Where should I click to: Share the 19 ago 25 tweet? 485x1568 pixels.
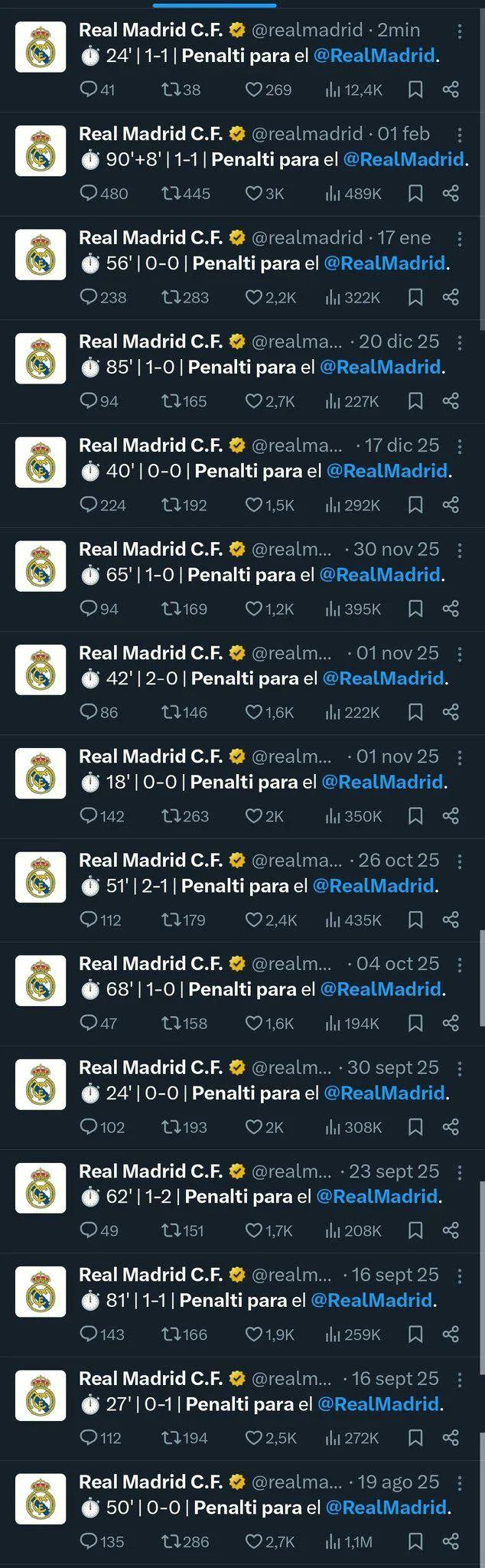click(x=451, y=1541)
